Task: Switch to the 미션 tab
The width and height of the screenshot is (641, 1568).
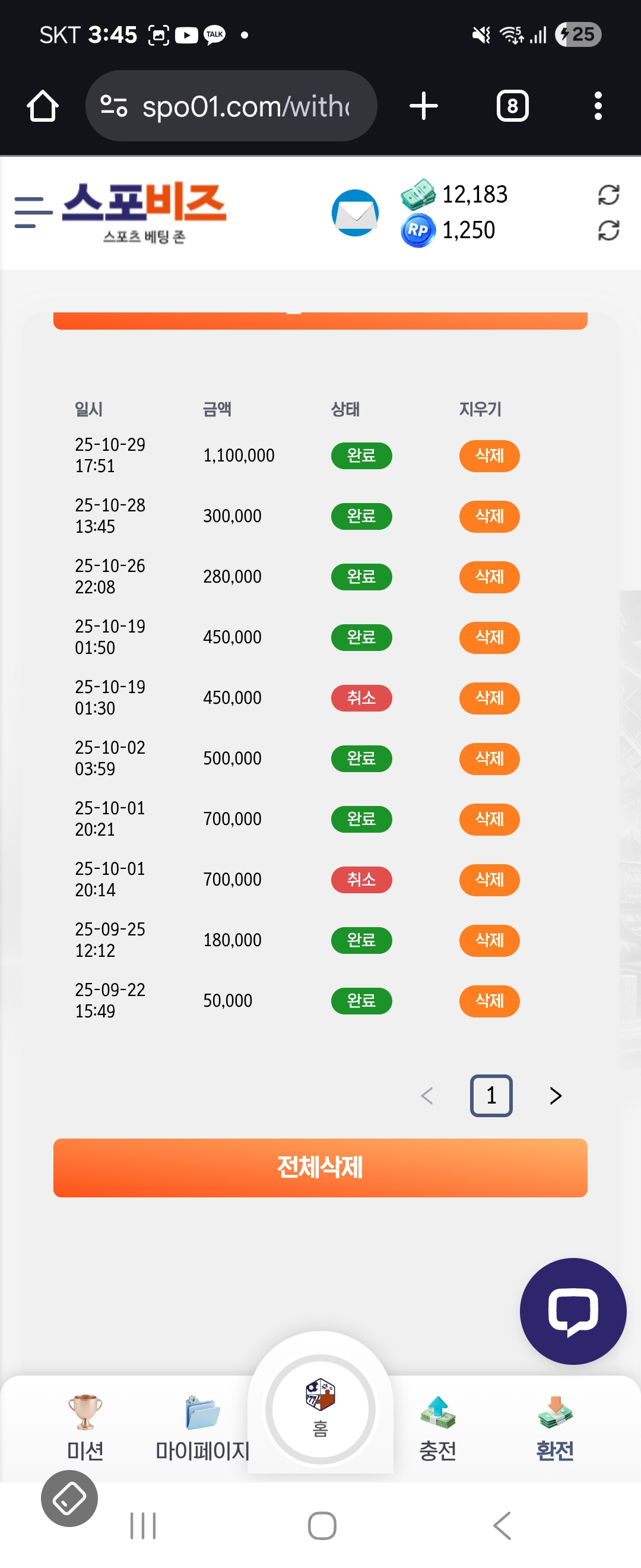Action: [x=85, y=1427]
